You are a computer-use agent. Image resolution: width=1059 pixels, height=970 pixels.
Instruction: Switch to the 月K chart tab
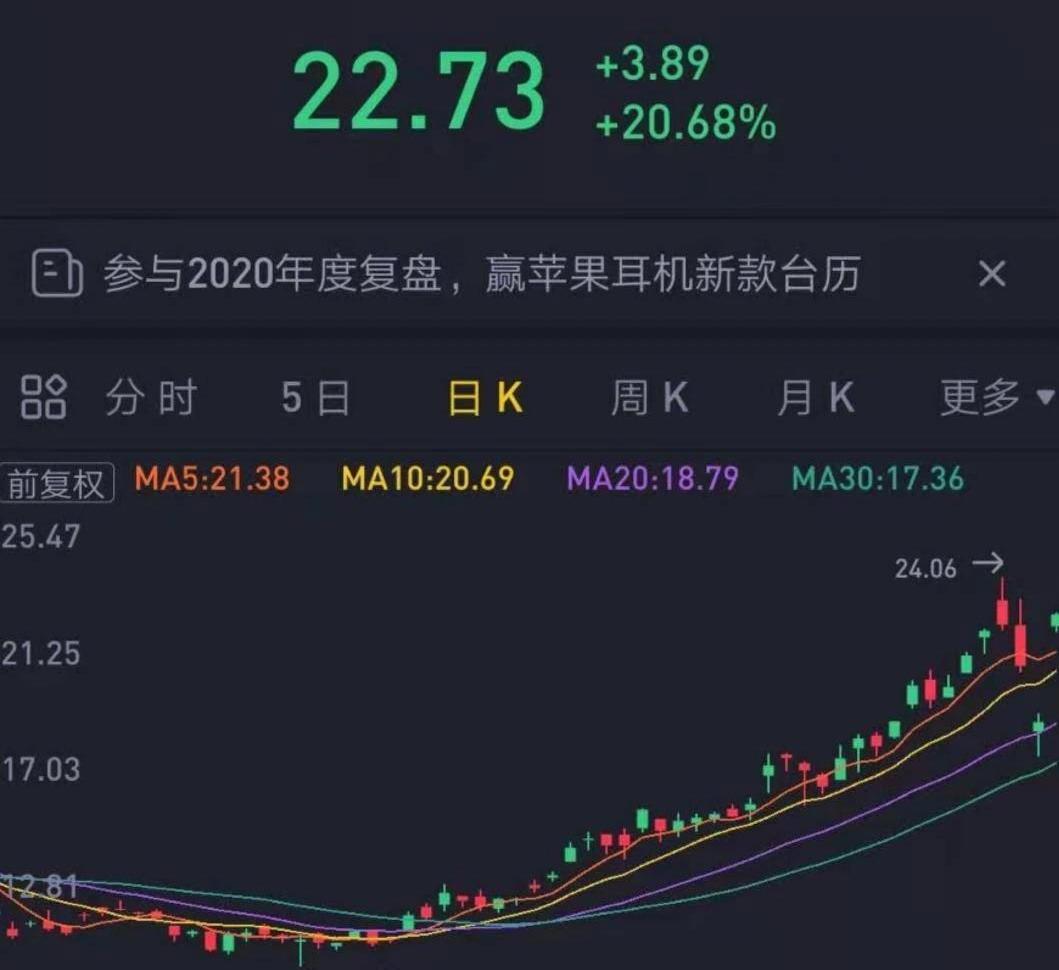click(815, 398)
